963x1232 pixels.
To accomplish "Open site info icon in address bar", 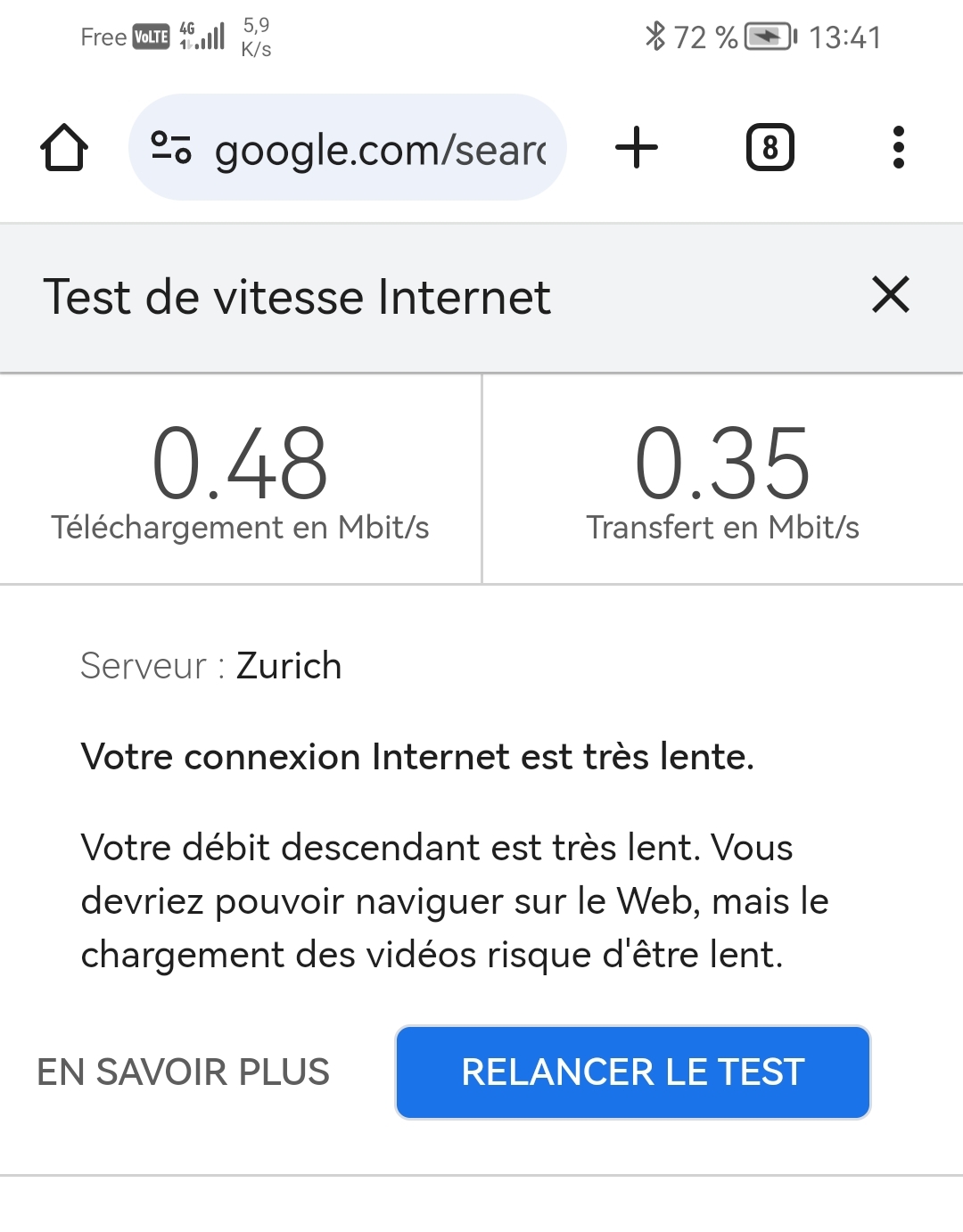I will point(171,148).
